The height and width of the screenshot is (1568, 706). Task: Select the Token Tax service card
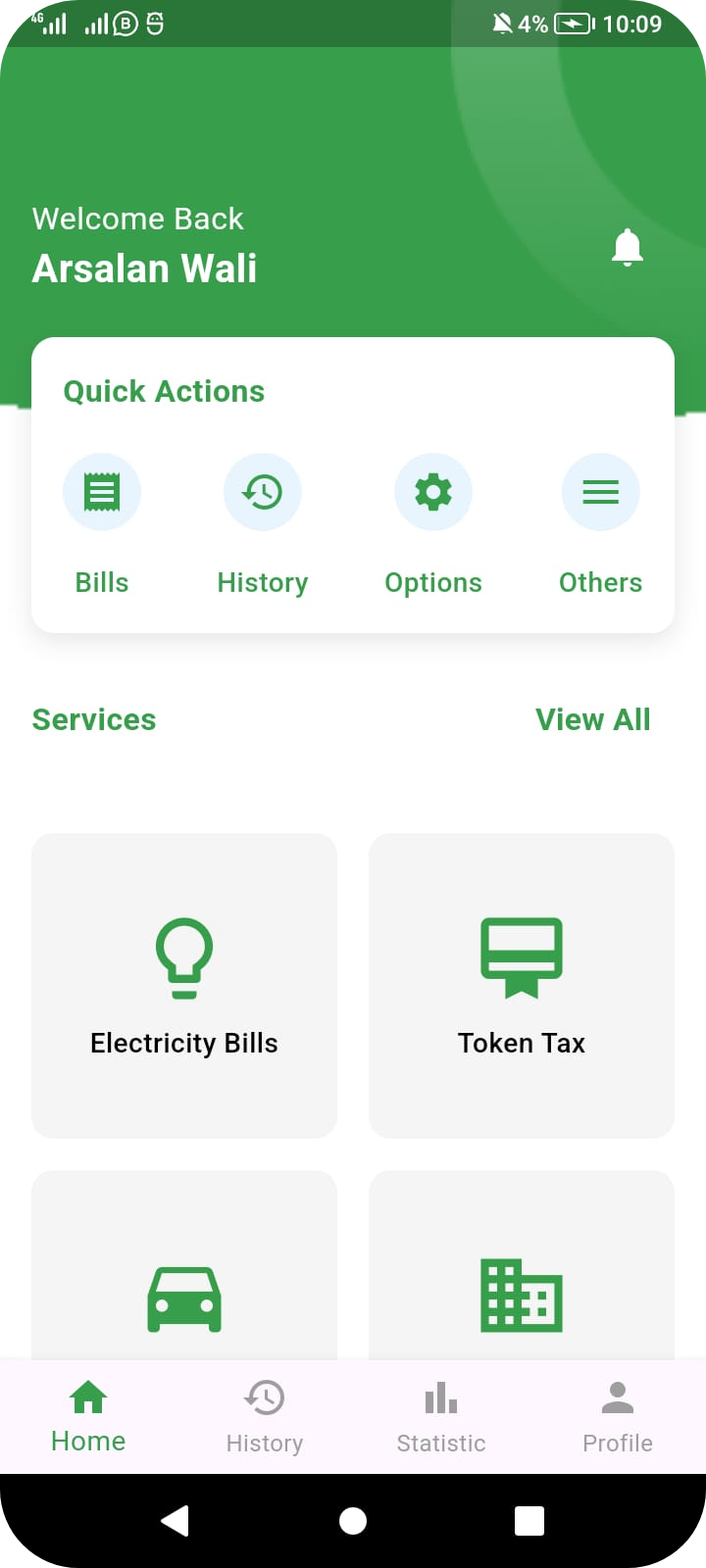click(522, 985)
